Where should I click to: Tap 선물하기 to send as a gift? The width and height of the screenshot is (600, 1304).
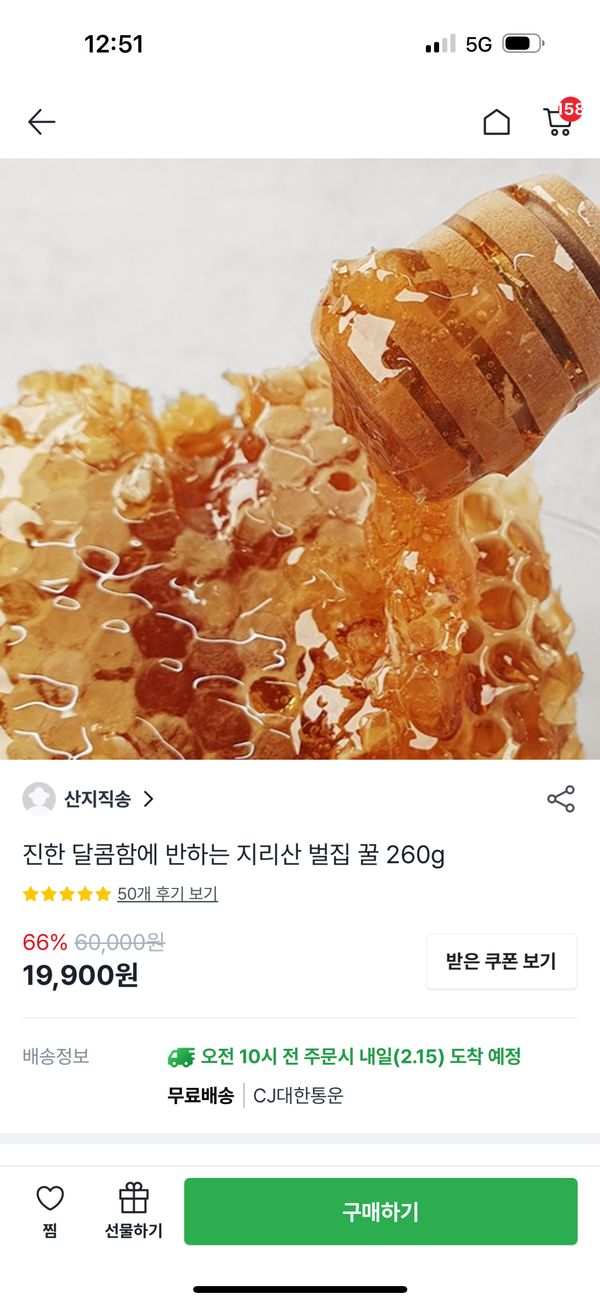(x=133, y=1210)
